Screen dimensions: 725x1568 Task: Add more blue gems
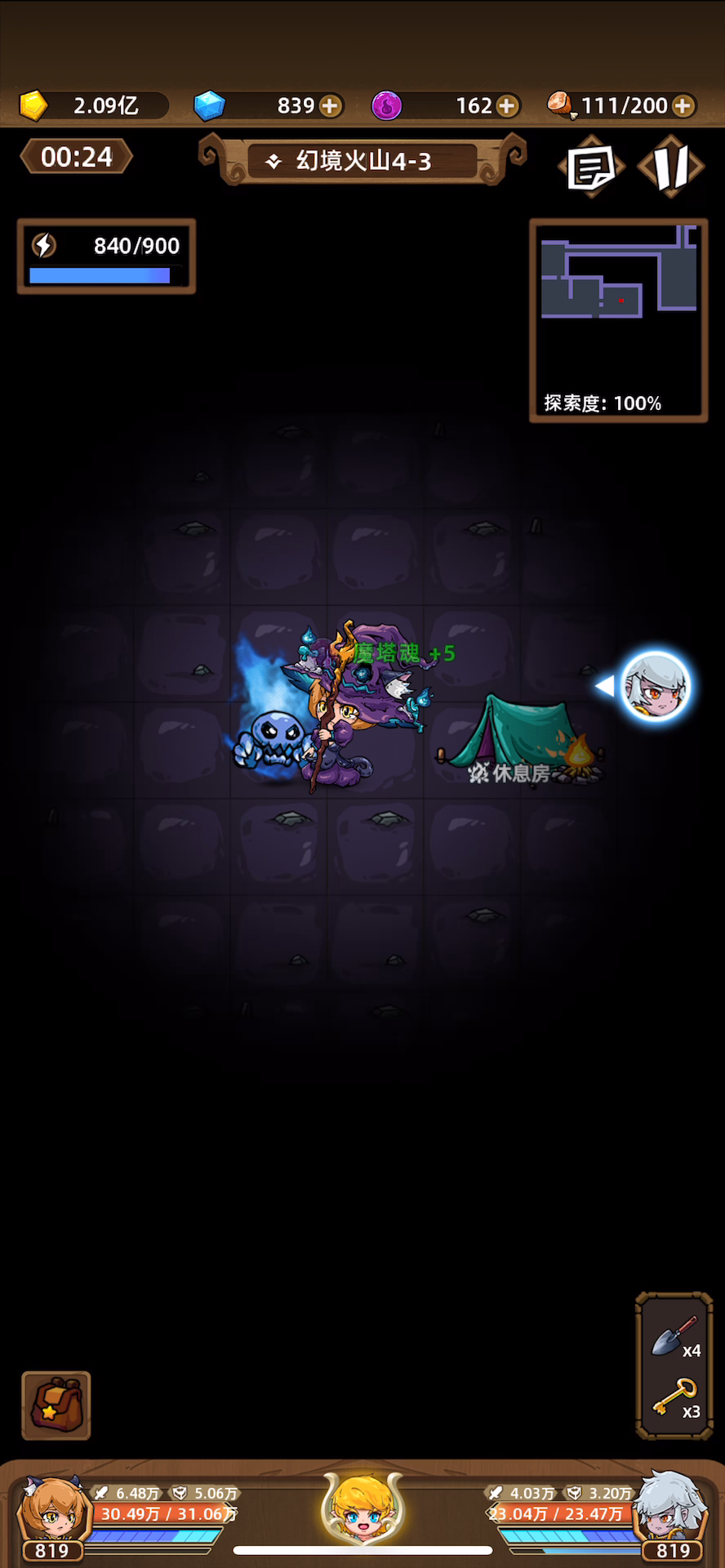pyautogui.click(x=331, y=105)
